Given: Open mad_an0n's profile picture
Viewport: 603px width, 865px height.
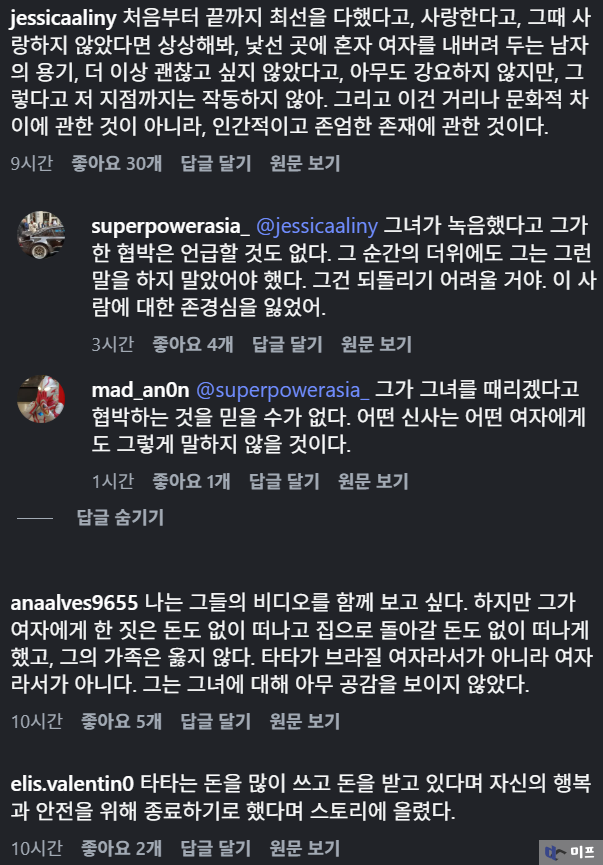Looking at the screenshot, I should (x=42, y=397).
